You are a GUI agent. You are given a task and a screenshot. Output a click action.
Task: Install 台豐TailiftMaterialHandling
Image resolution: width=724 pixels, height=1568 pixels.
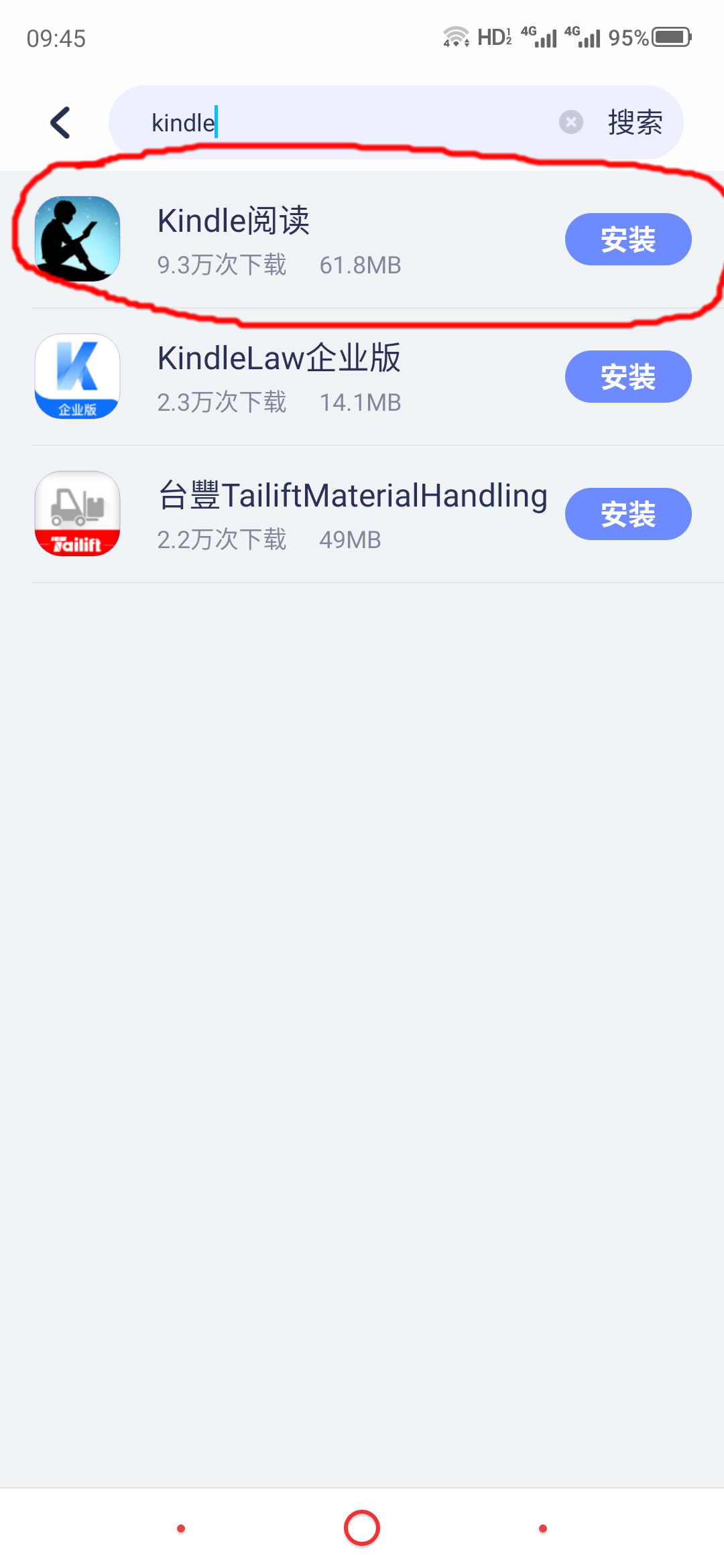627,514
